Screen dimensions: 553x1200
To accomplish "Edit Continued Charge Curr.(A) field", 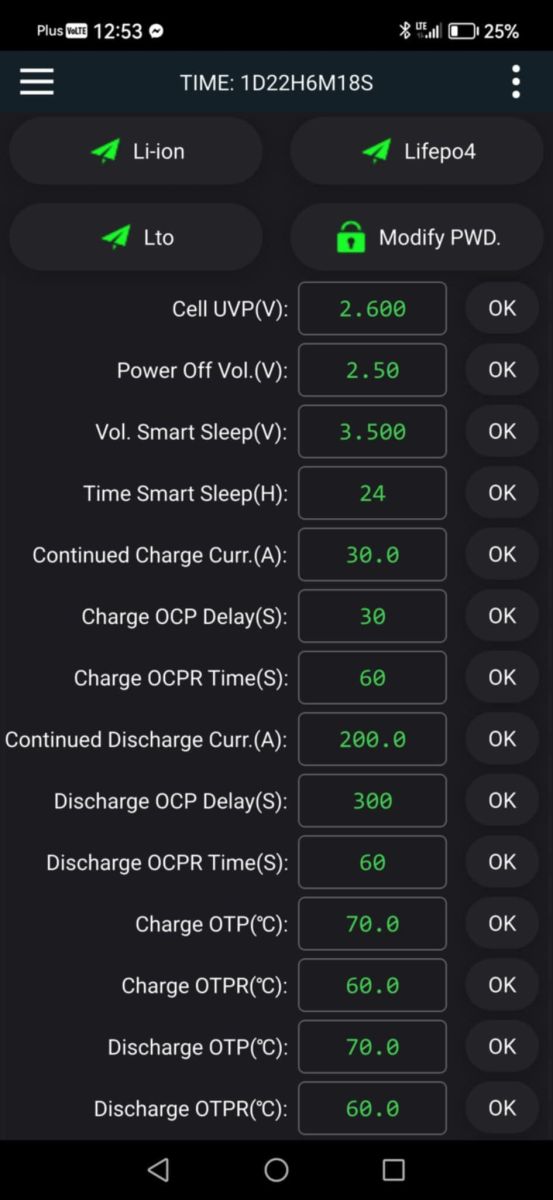I will coord(372,554).
